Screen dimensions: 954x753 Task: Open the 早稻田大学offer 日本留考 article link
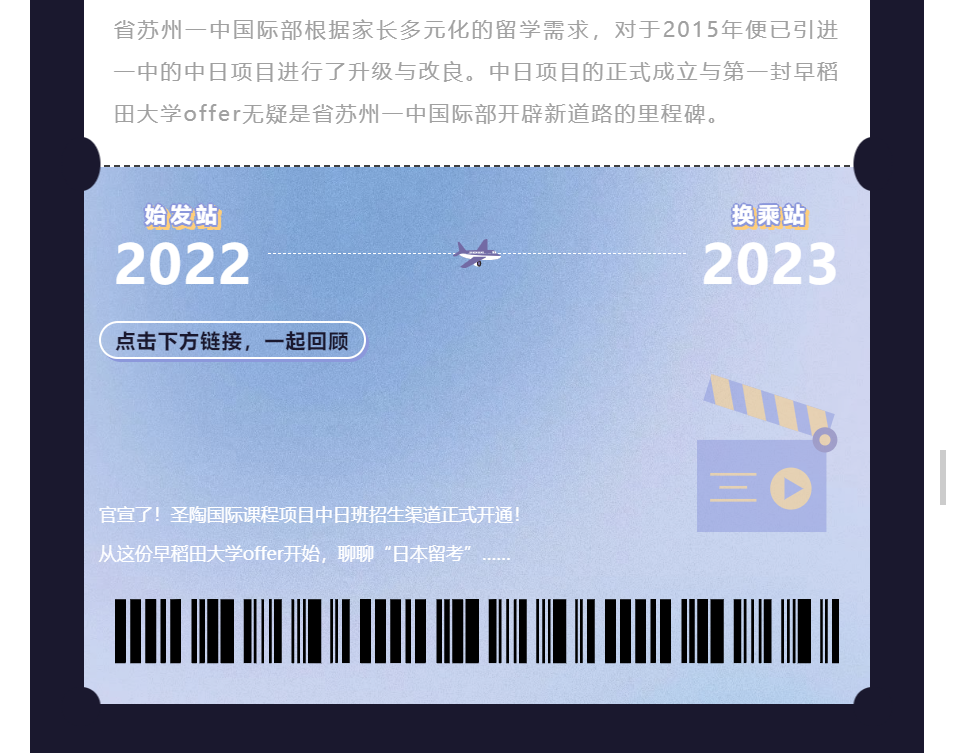(x=304, y=555)
